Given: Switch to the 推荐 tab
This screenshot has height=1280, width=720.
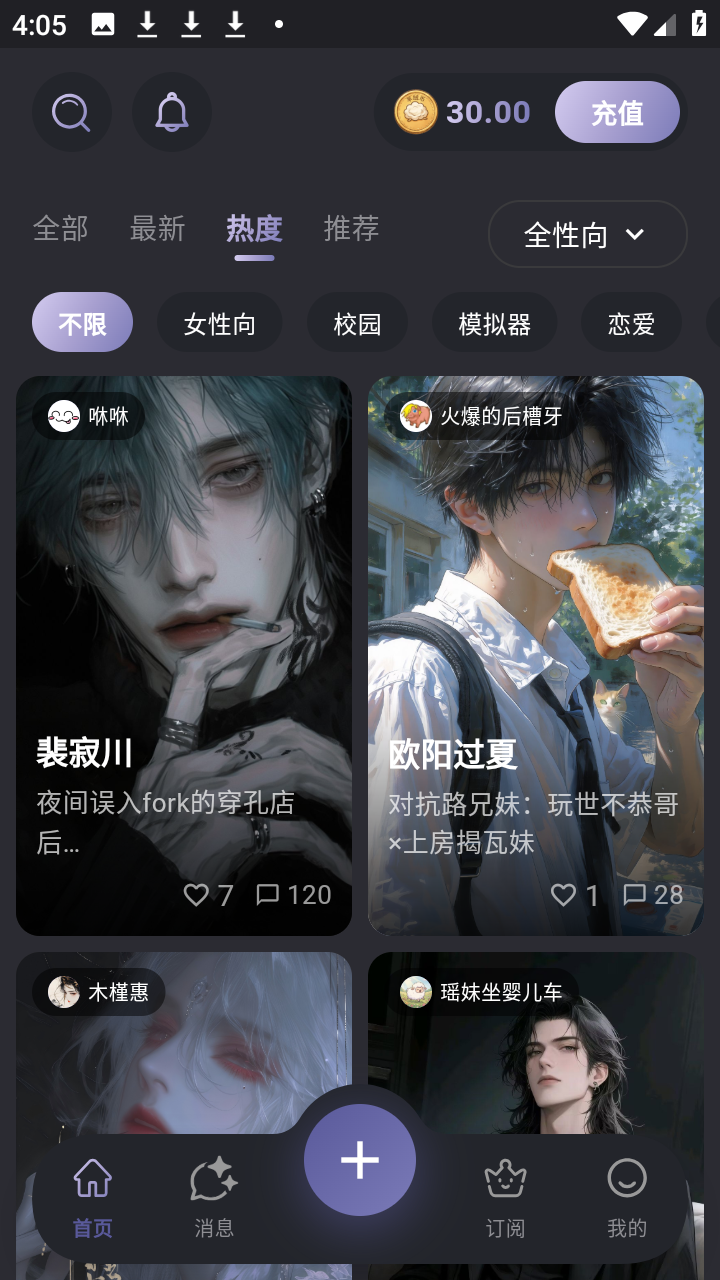Looking at the screenshot, I should [x=351, y=229].
